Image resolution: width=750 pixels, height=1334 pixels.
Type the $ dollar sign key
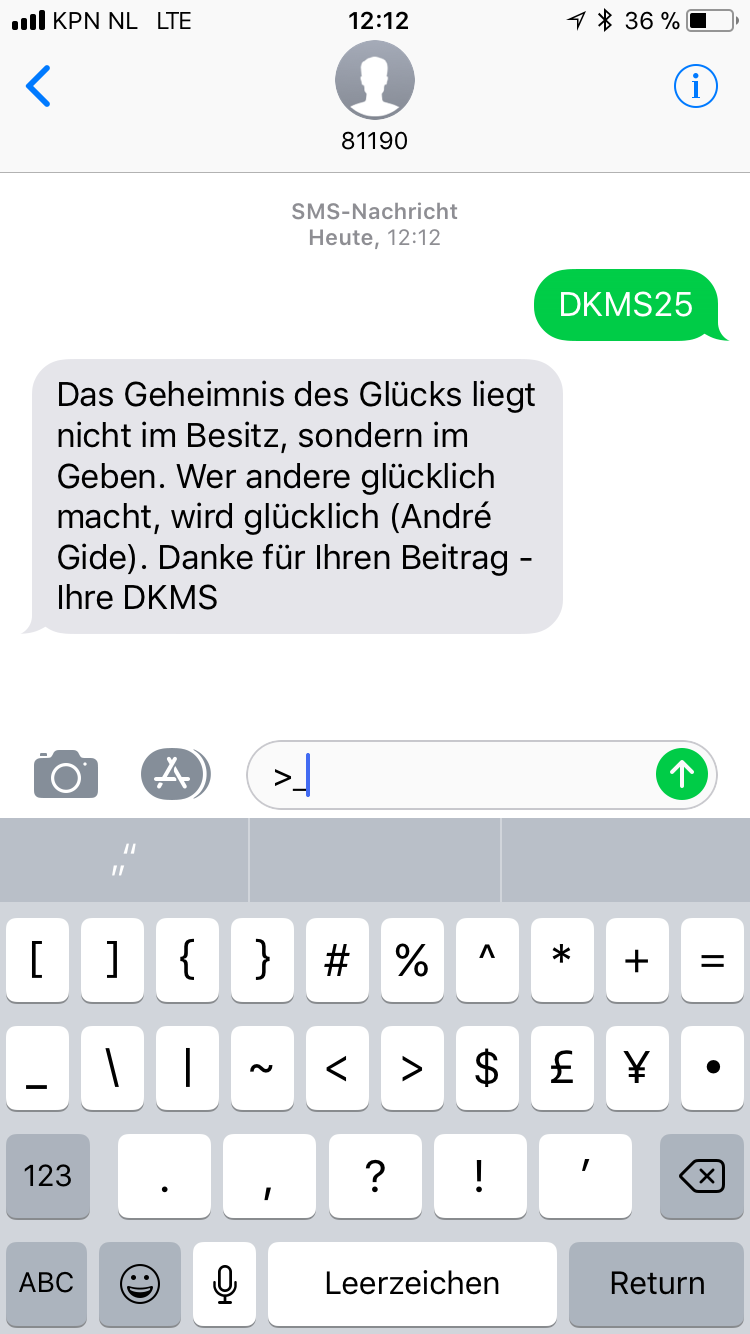pos(487,1069)
